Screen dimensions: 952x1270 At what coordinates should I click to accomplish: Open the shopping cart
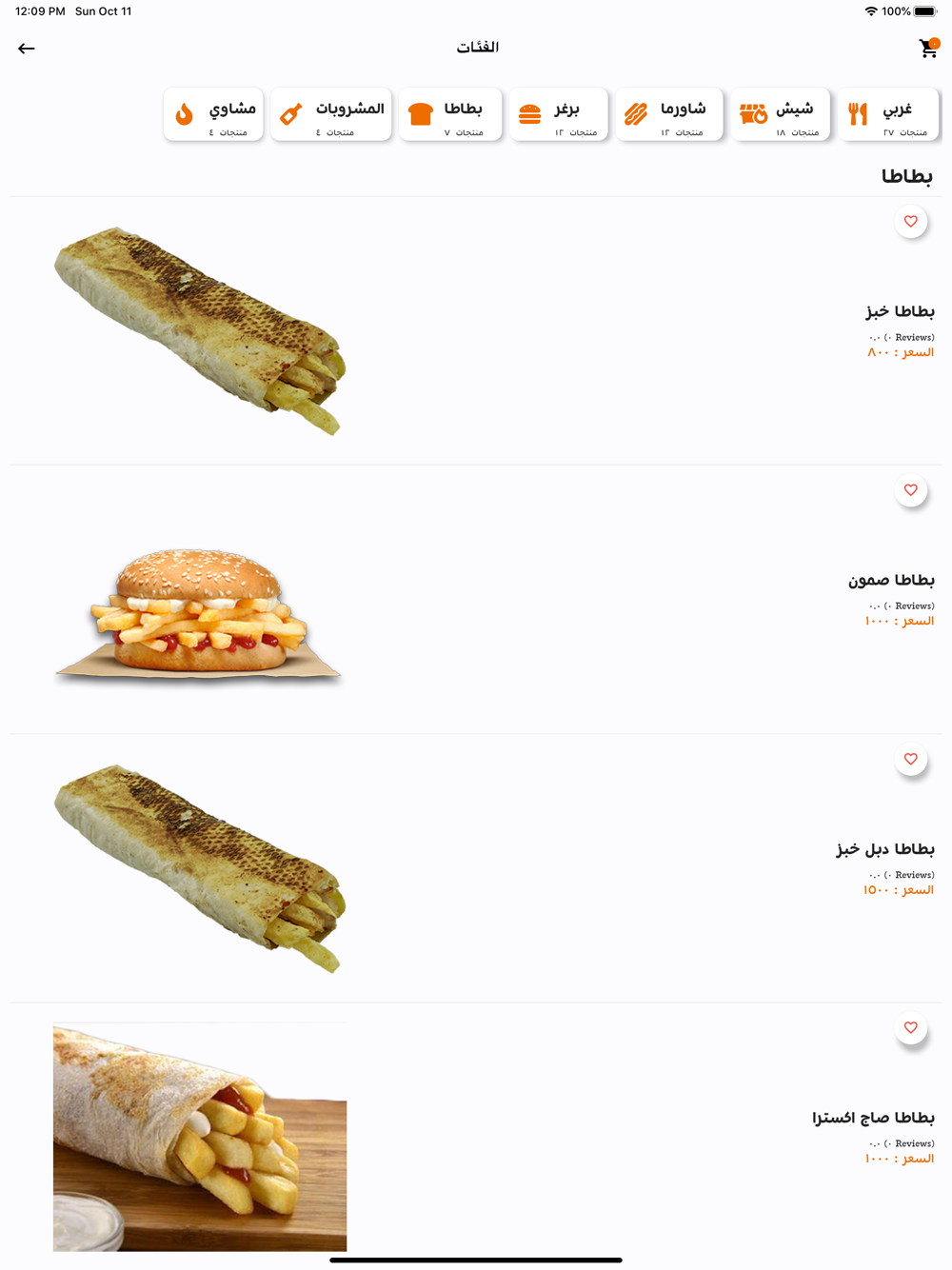tap(928, 49)
